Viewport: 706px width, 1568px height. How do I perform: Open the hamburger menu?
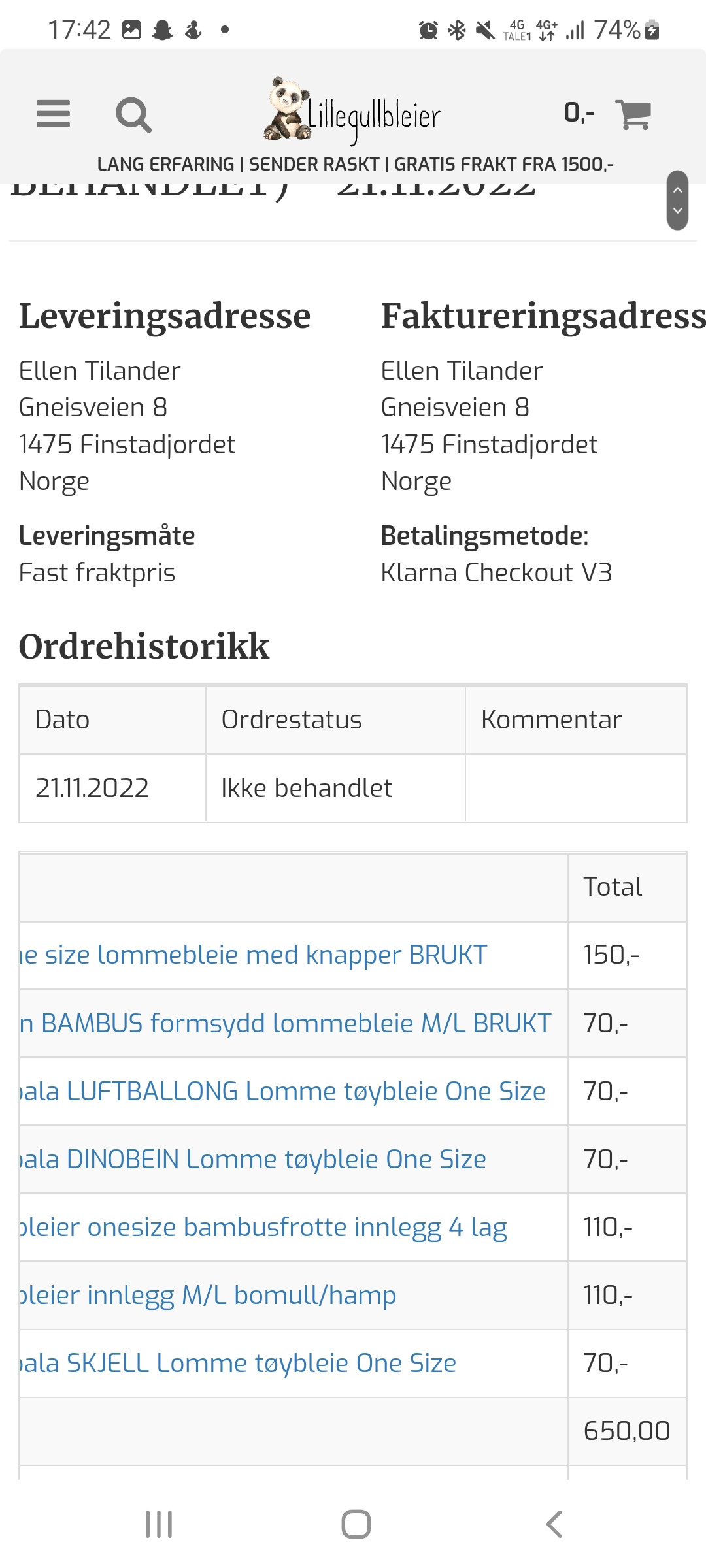(x=53, y=114)
